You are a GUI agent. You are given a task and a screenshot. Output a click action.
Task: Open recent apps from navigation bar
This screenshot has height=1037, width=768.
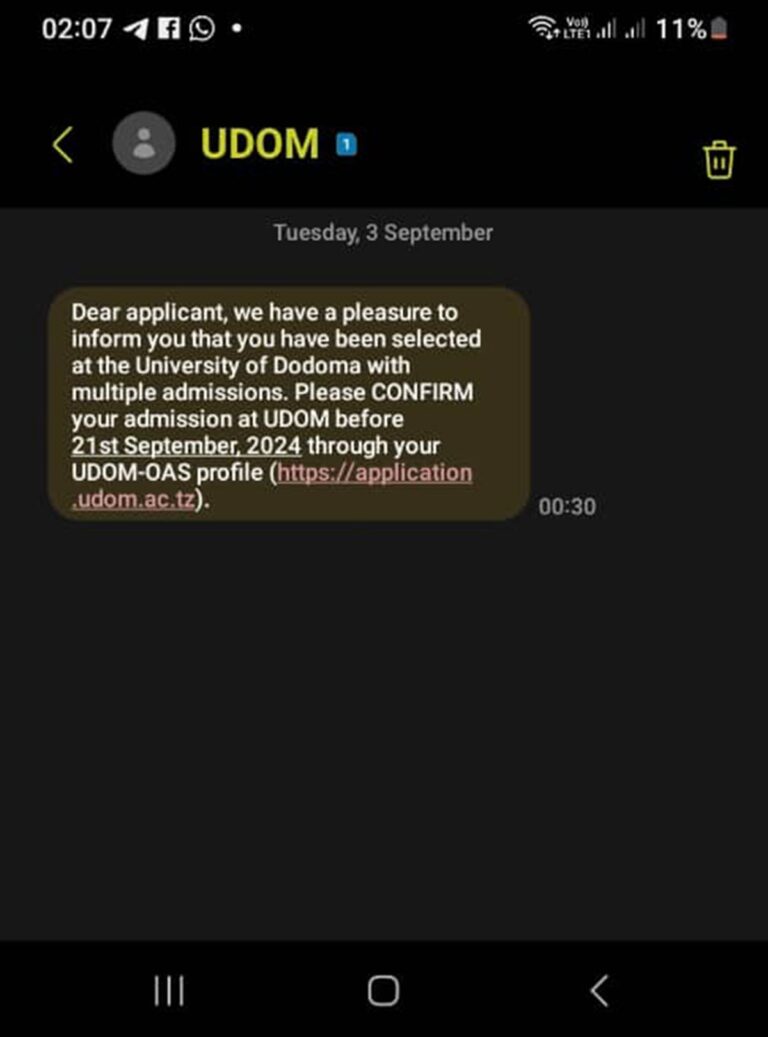(x=169, y=990)
